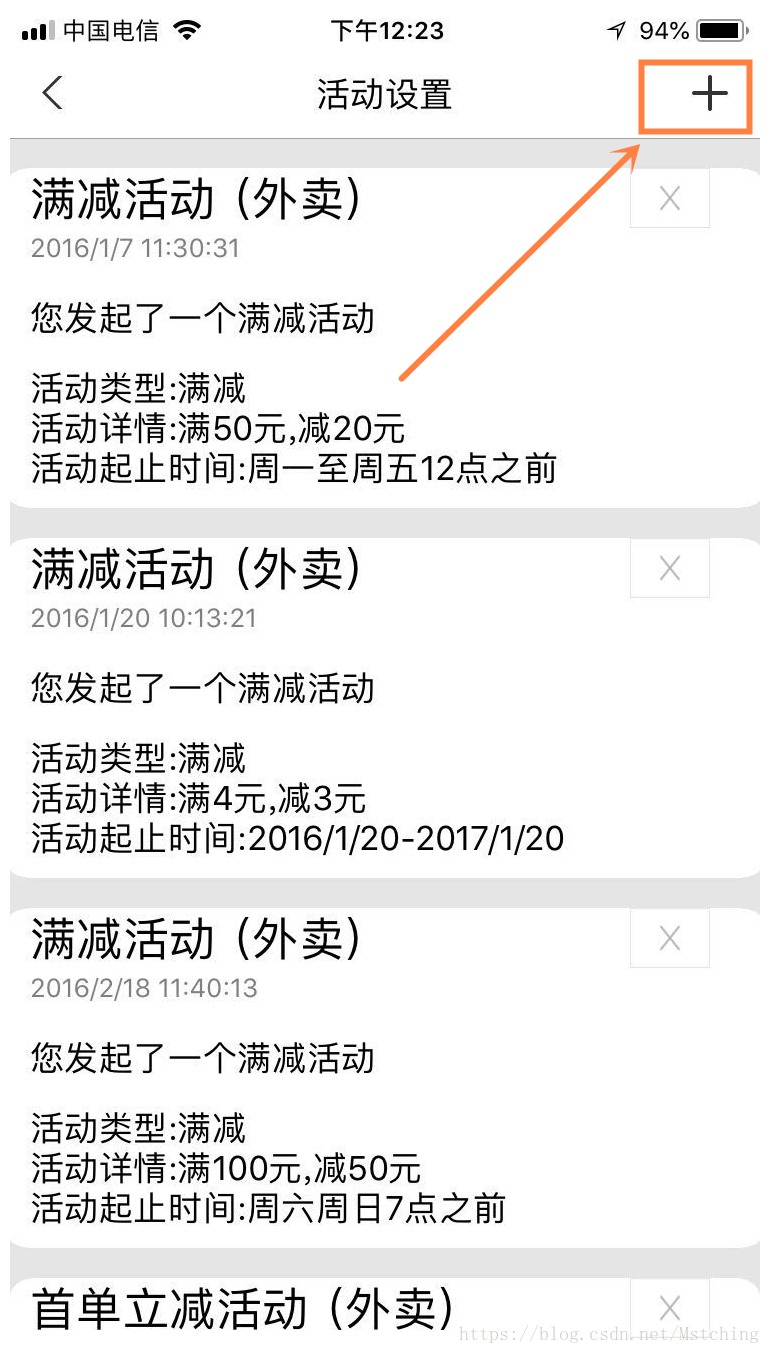
Task: Add a new activity with the plus icon
Action: (x=709, y=94)
